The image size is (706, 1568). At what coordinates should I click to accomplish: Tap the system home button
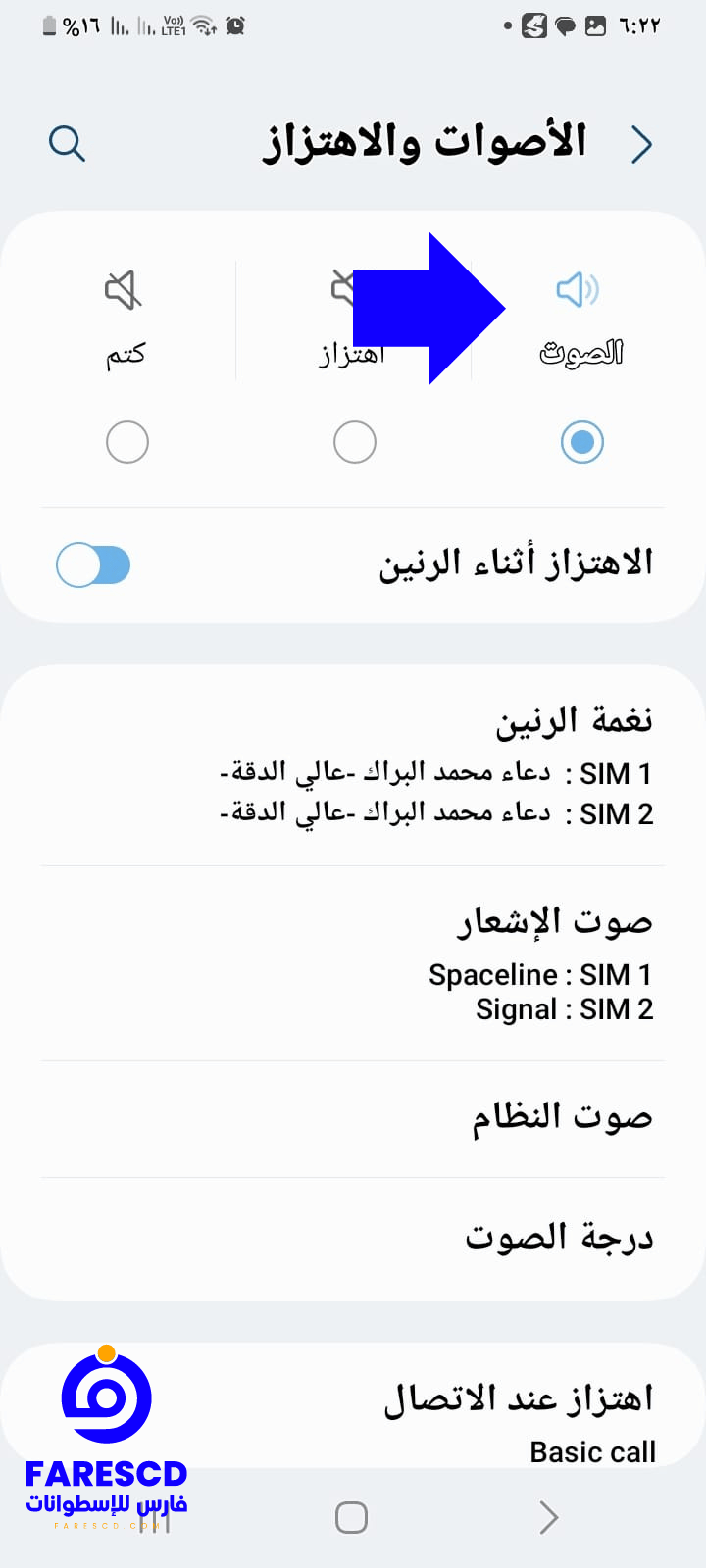pos(352,1517)
